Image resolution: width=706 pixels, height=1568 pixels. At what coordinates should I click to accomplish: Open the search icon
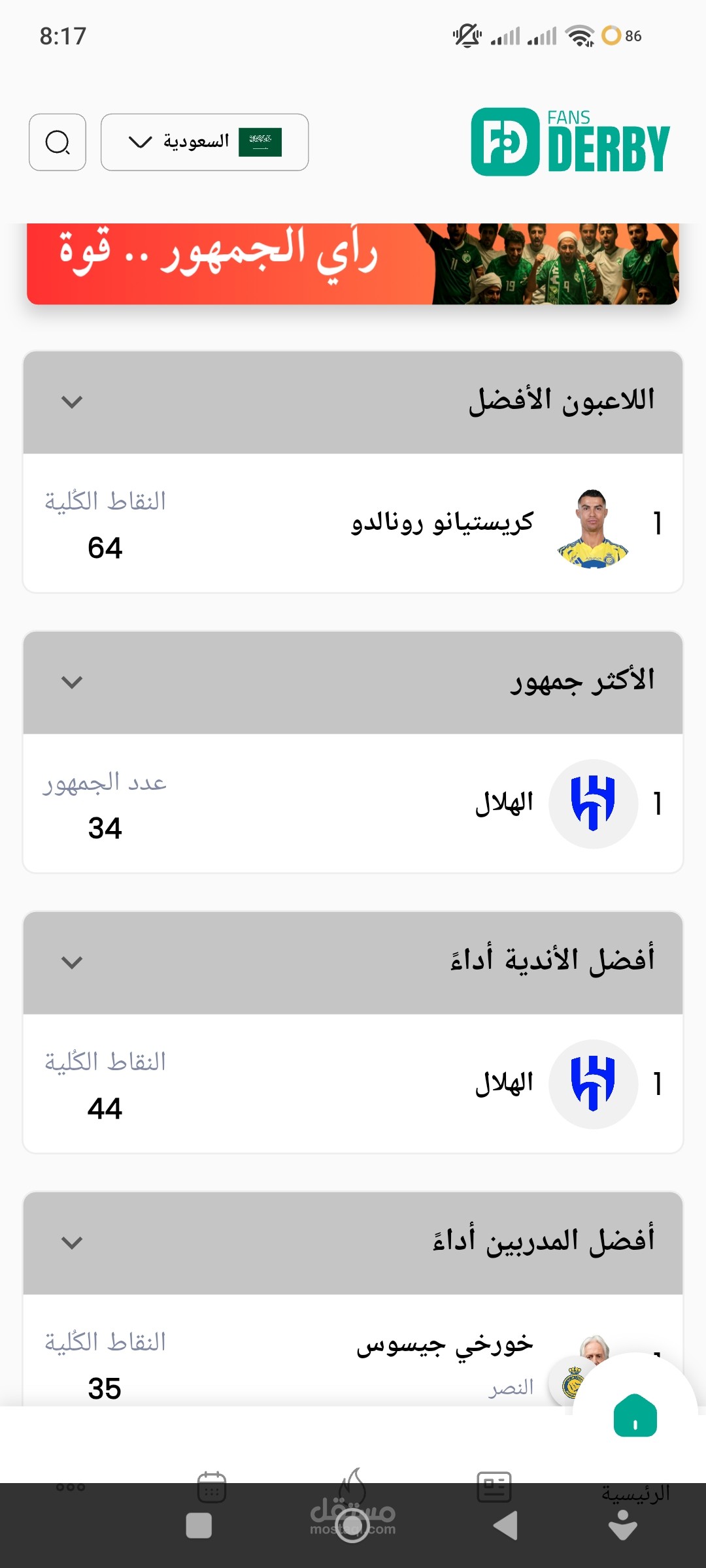(x=58, y=142)
